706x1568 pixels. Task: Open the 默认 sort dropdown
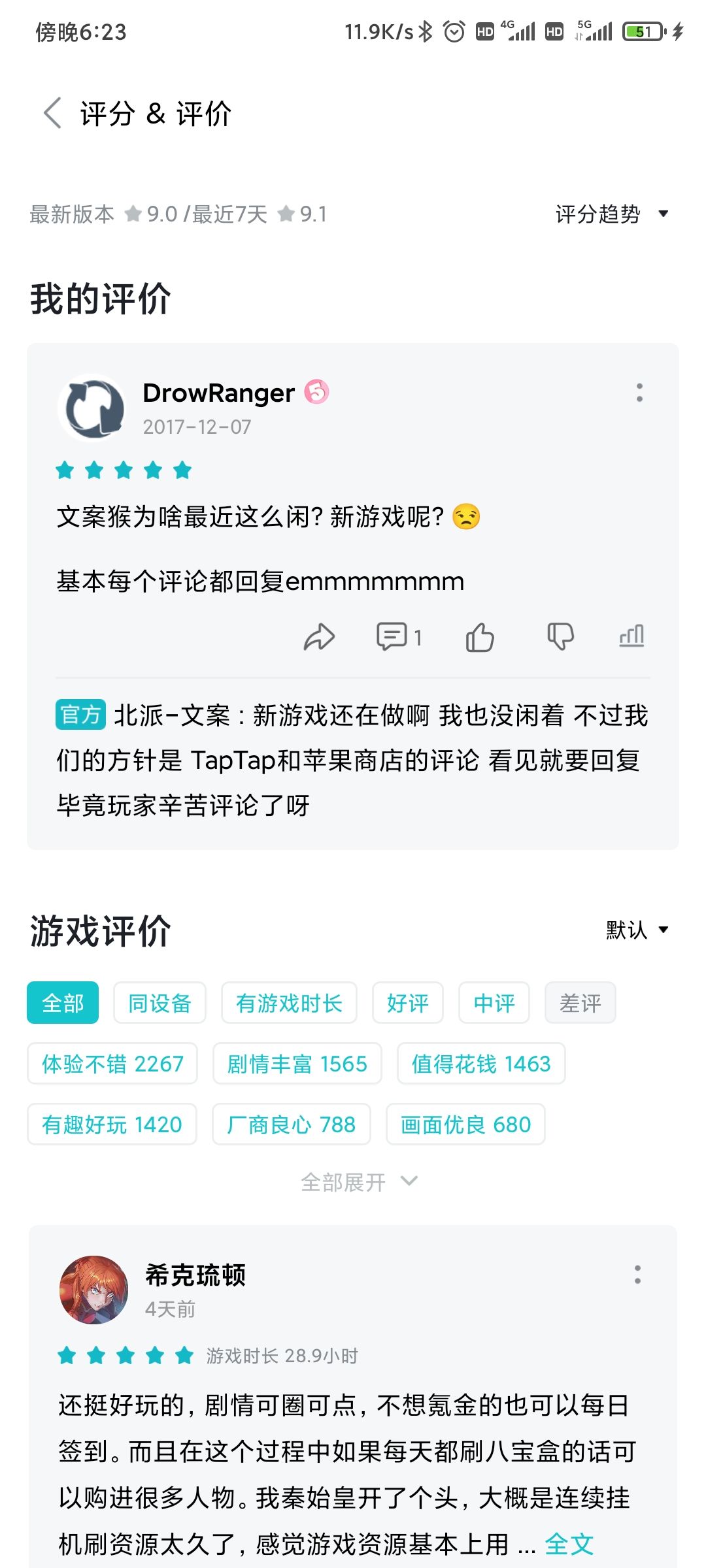637,929
